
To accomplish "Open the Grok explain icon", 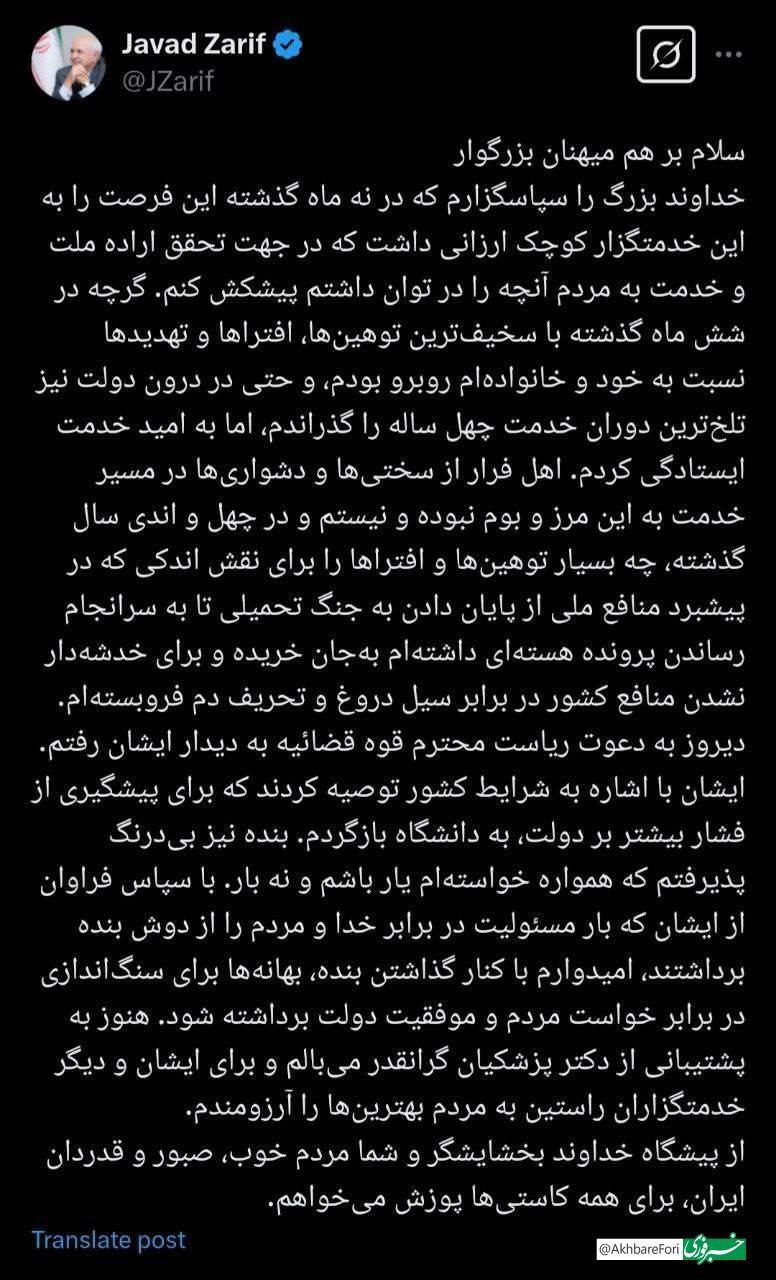I will click(666, 53).
